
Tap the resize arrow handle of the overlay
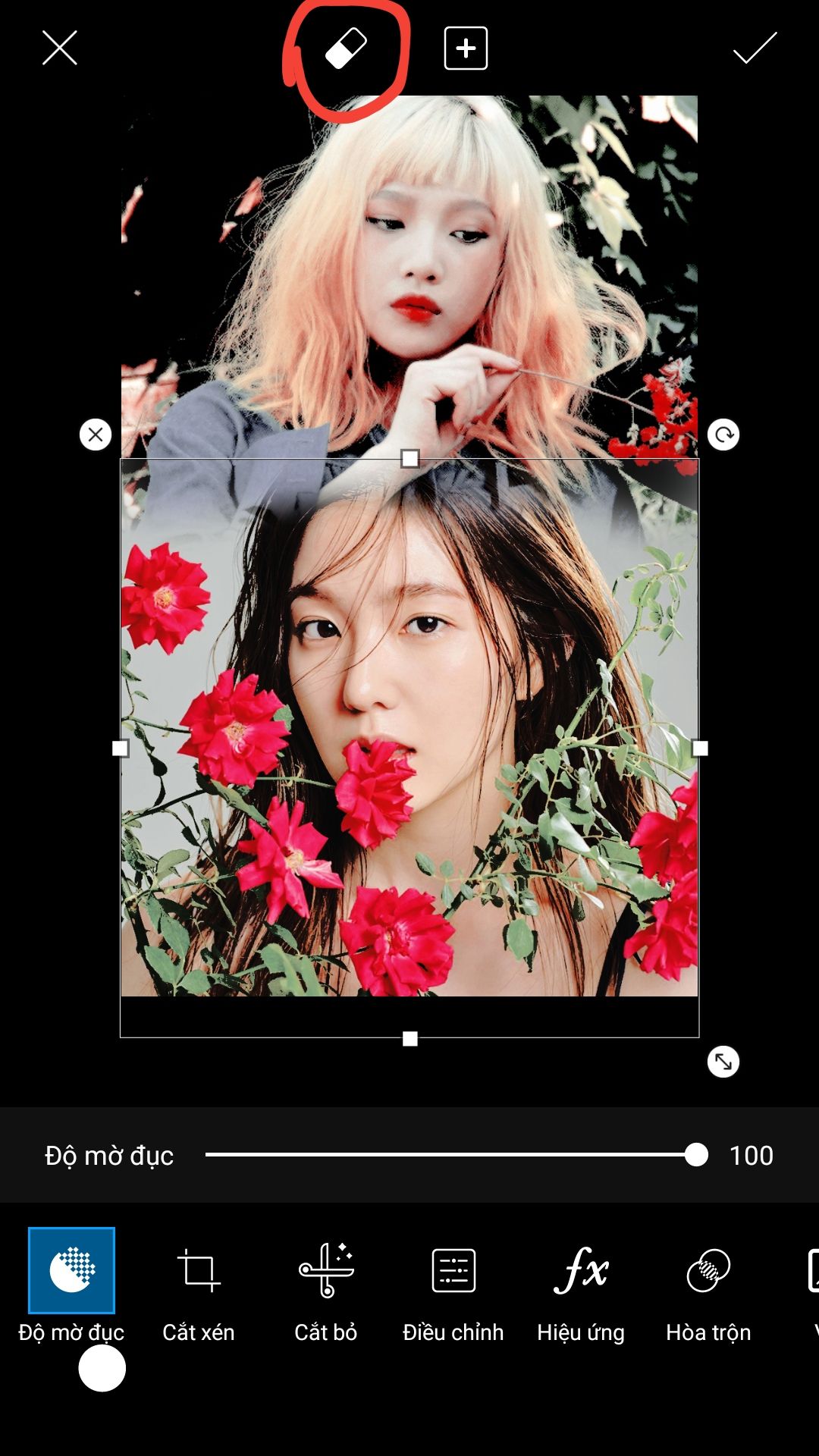click(x=723, y=1062)
